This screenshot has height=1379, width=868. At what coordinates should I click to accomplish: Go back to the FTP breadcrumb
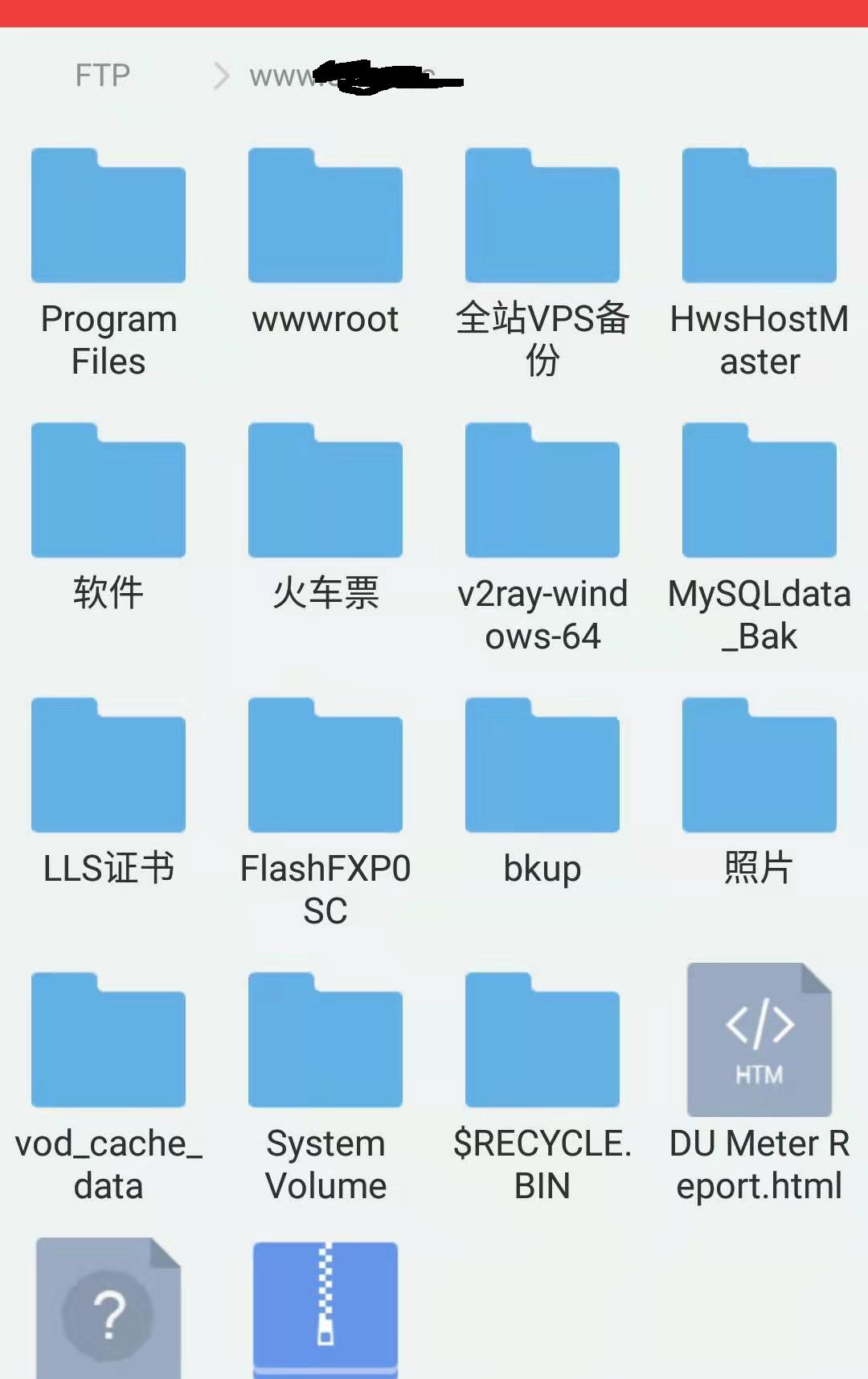102,76
